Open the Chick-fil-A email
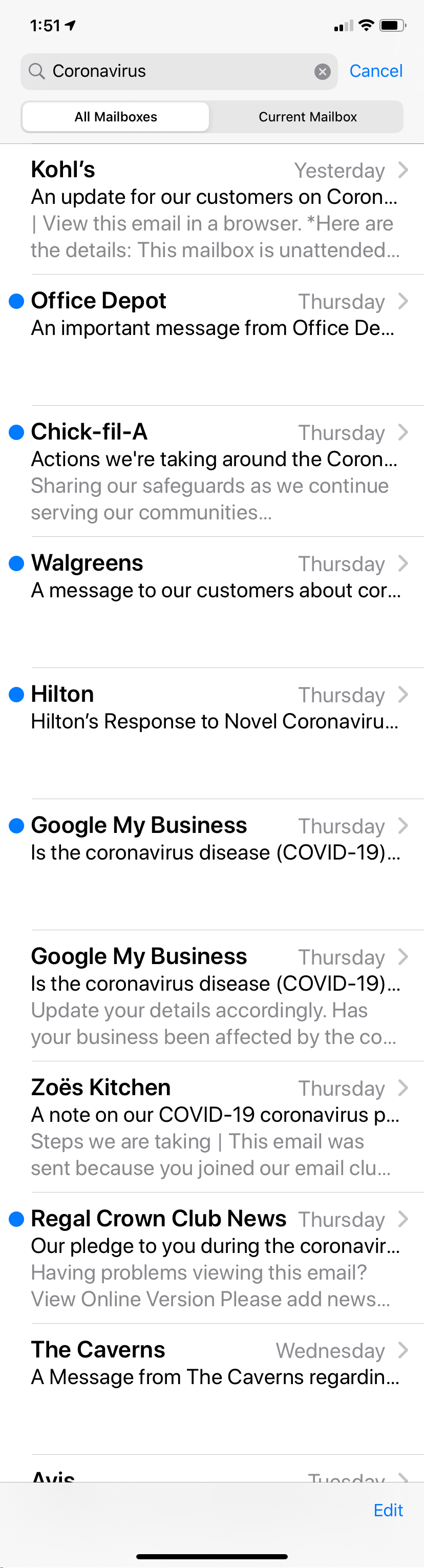The image size is (424, 1568). (x=213, y=471)
